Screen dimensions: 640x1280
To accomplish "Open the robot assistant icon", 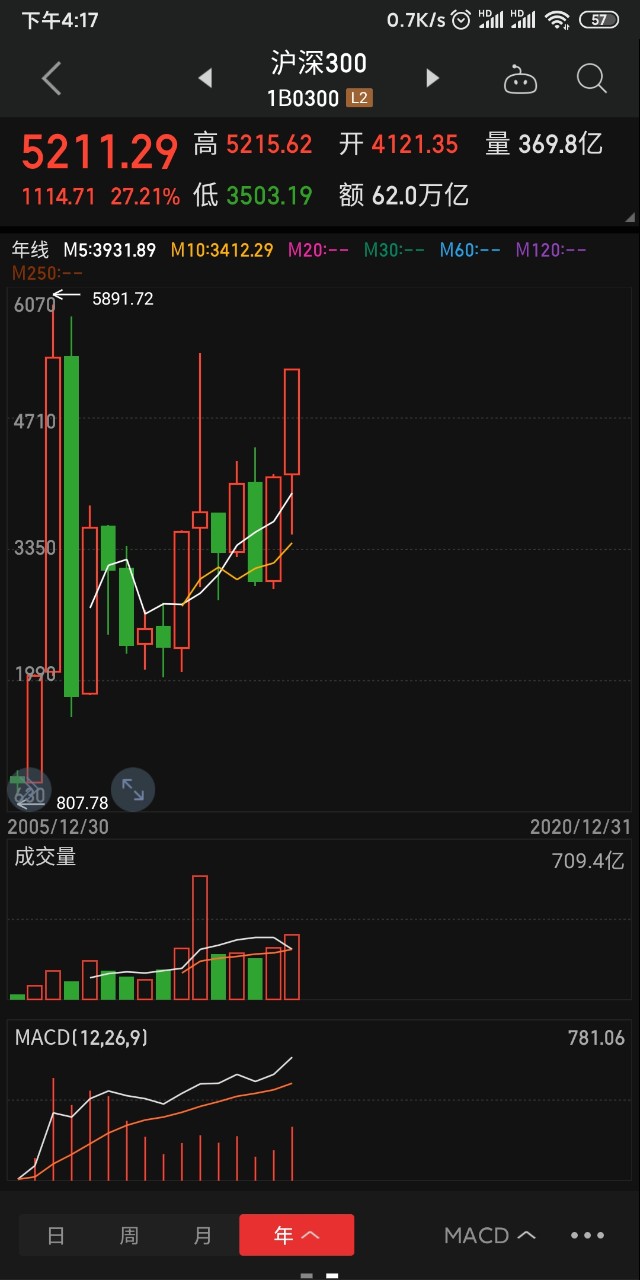I will tap(520, 79).
